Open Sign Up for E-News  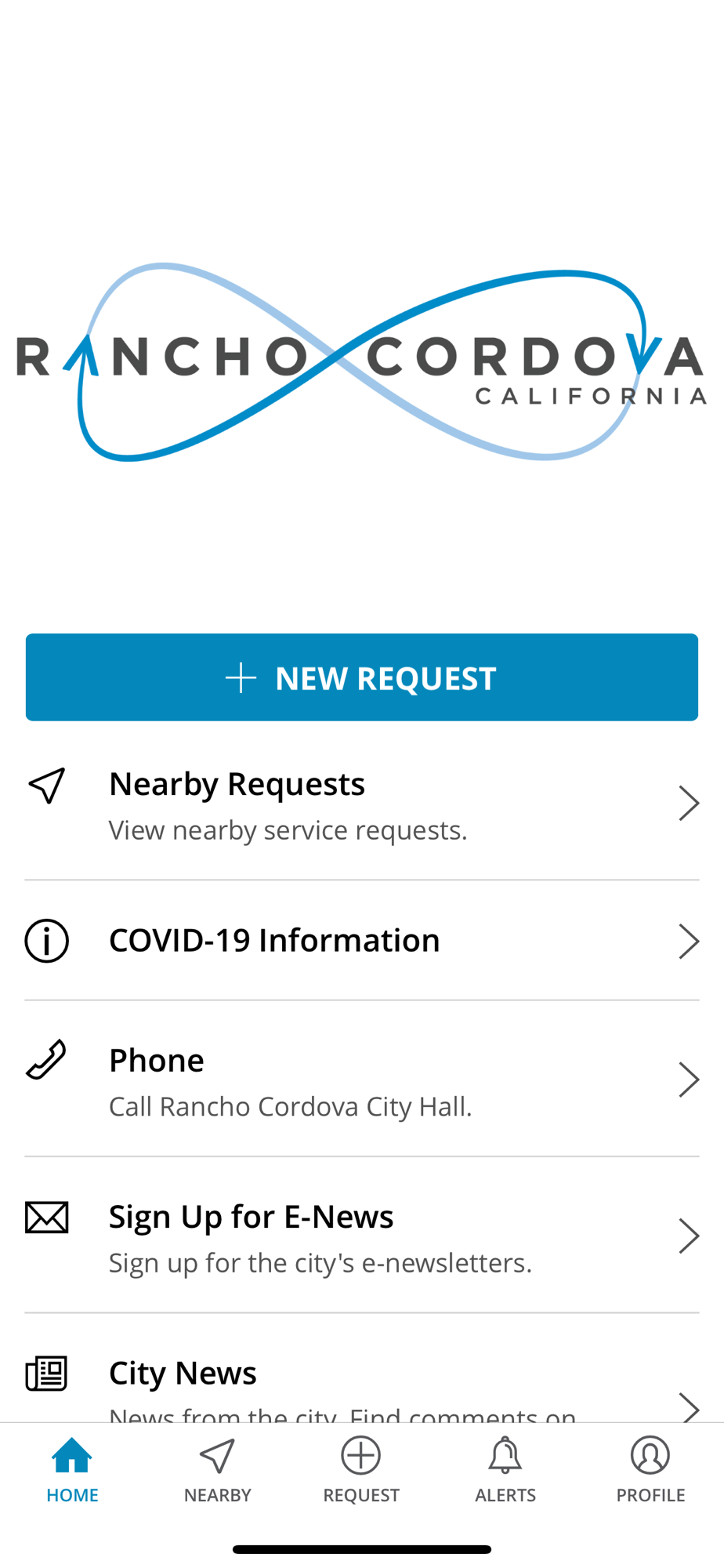pos(361,1237)
